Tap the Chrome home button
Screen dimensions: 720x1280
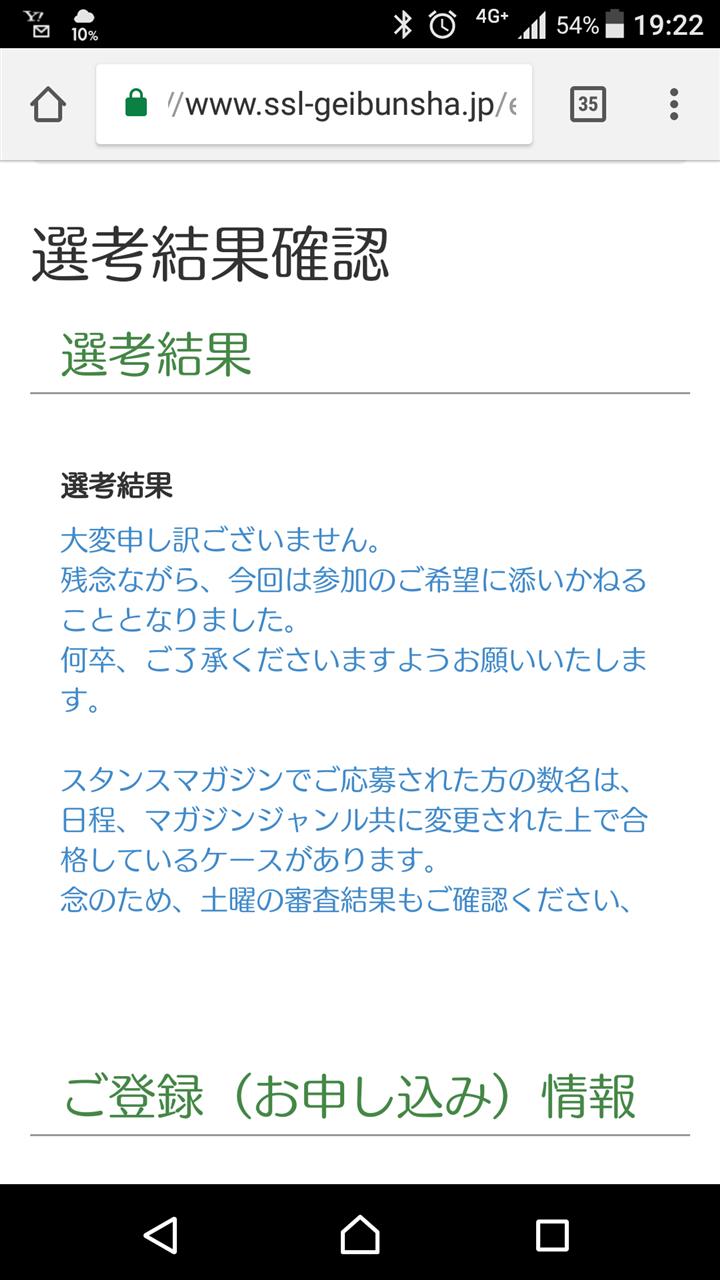(x=48, y=104)
